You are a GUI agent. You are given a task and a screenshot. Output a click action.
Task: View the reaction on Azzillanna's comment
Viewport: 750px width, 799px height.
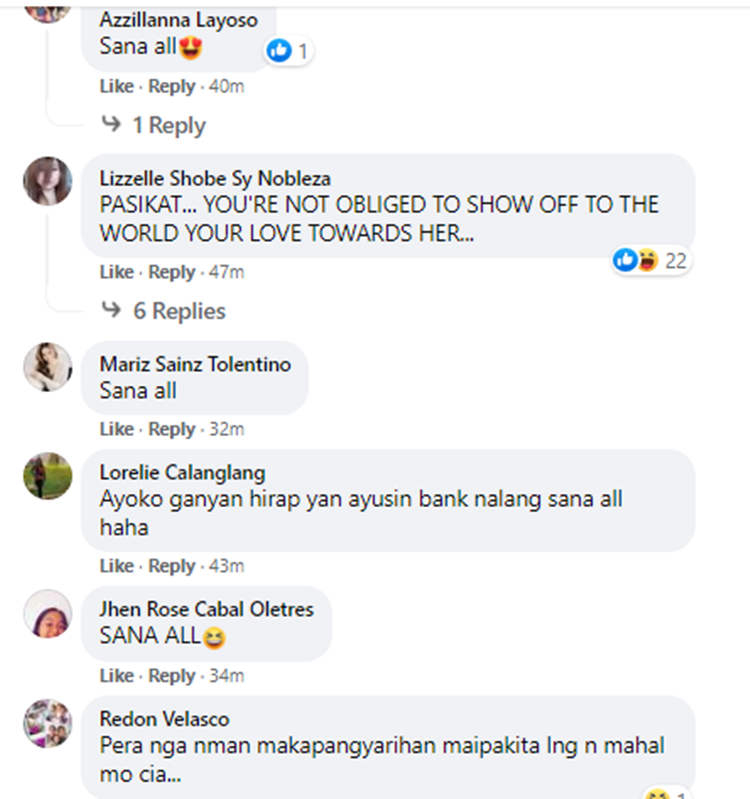(x=288, y=51)
